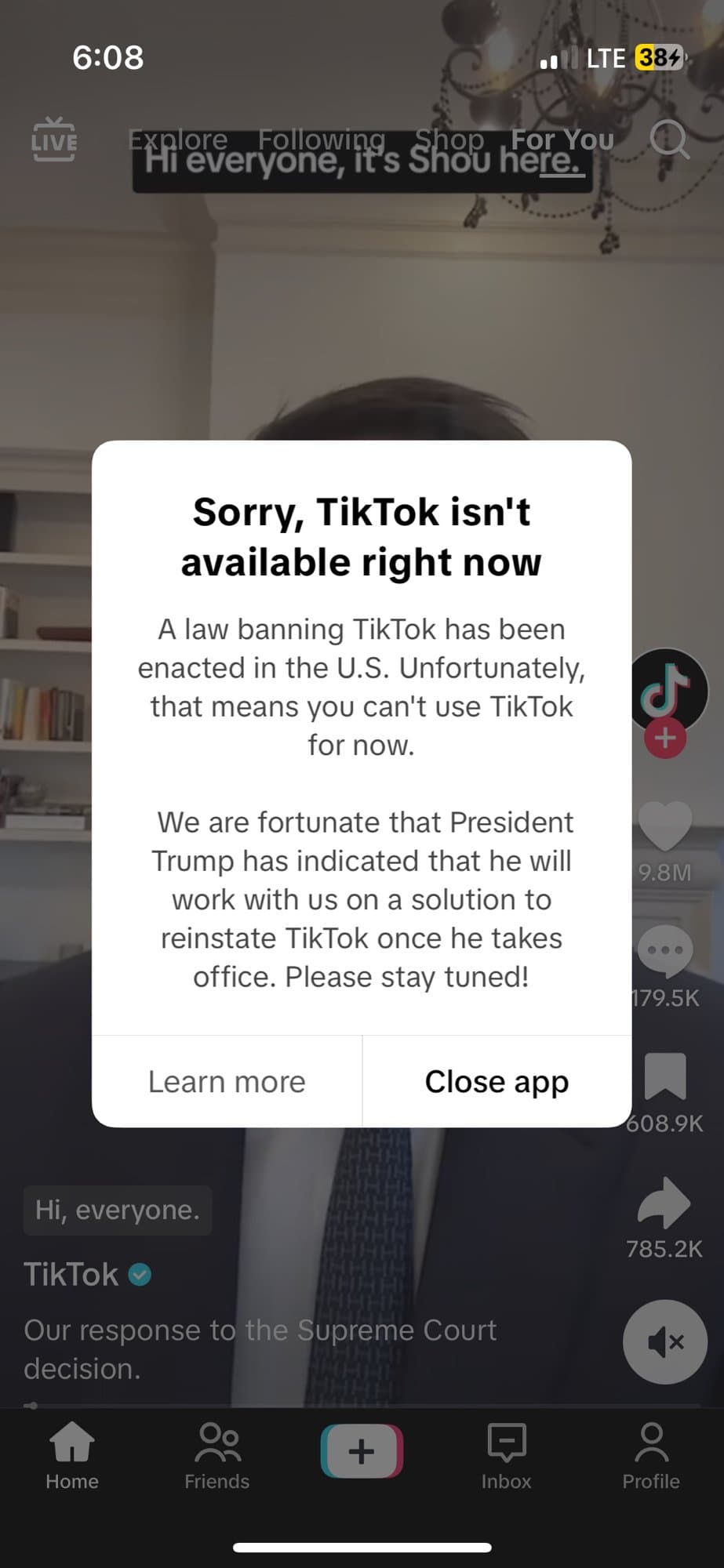Bookmark this video

click(x=665, y=1076)
